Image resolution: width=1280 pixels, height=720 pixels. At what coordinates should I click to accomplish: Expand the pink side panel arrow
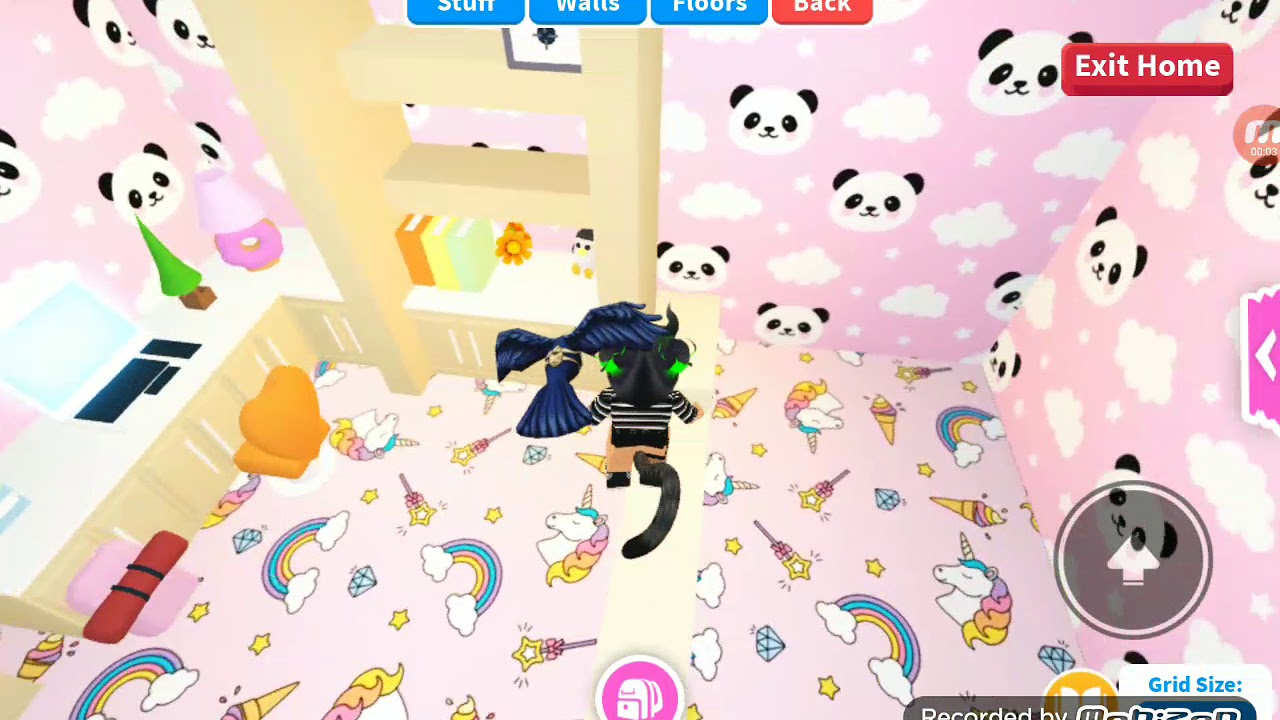pyautogui.click(x=1264, y=355)
